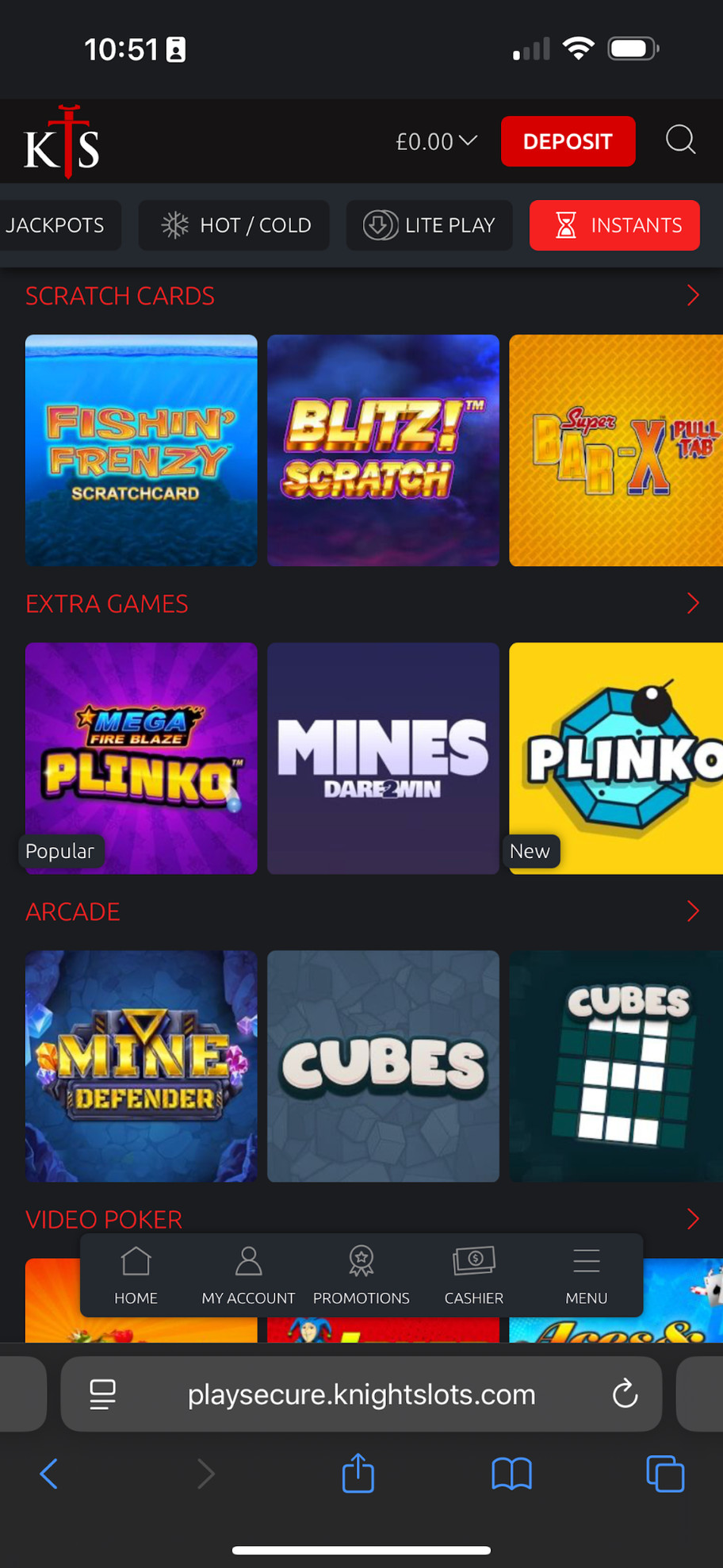Expand the Scratch Cards section arrow
Viewport: 723px width, 1568px height.
coord(692,296)
